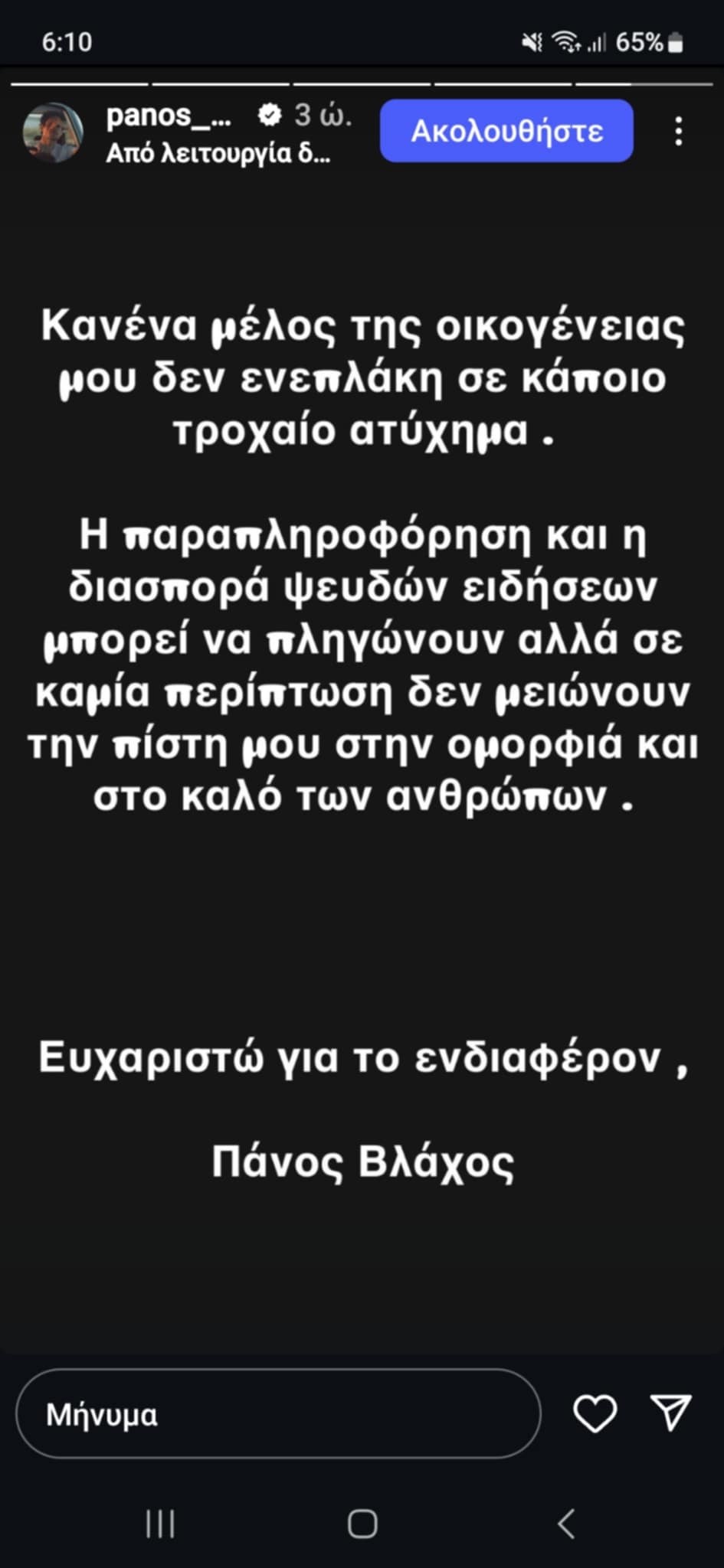Open panos_ profile picture

[x=53, y=131]
